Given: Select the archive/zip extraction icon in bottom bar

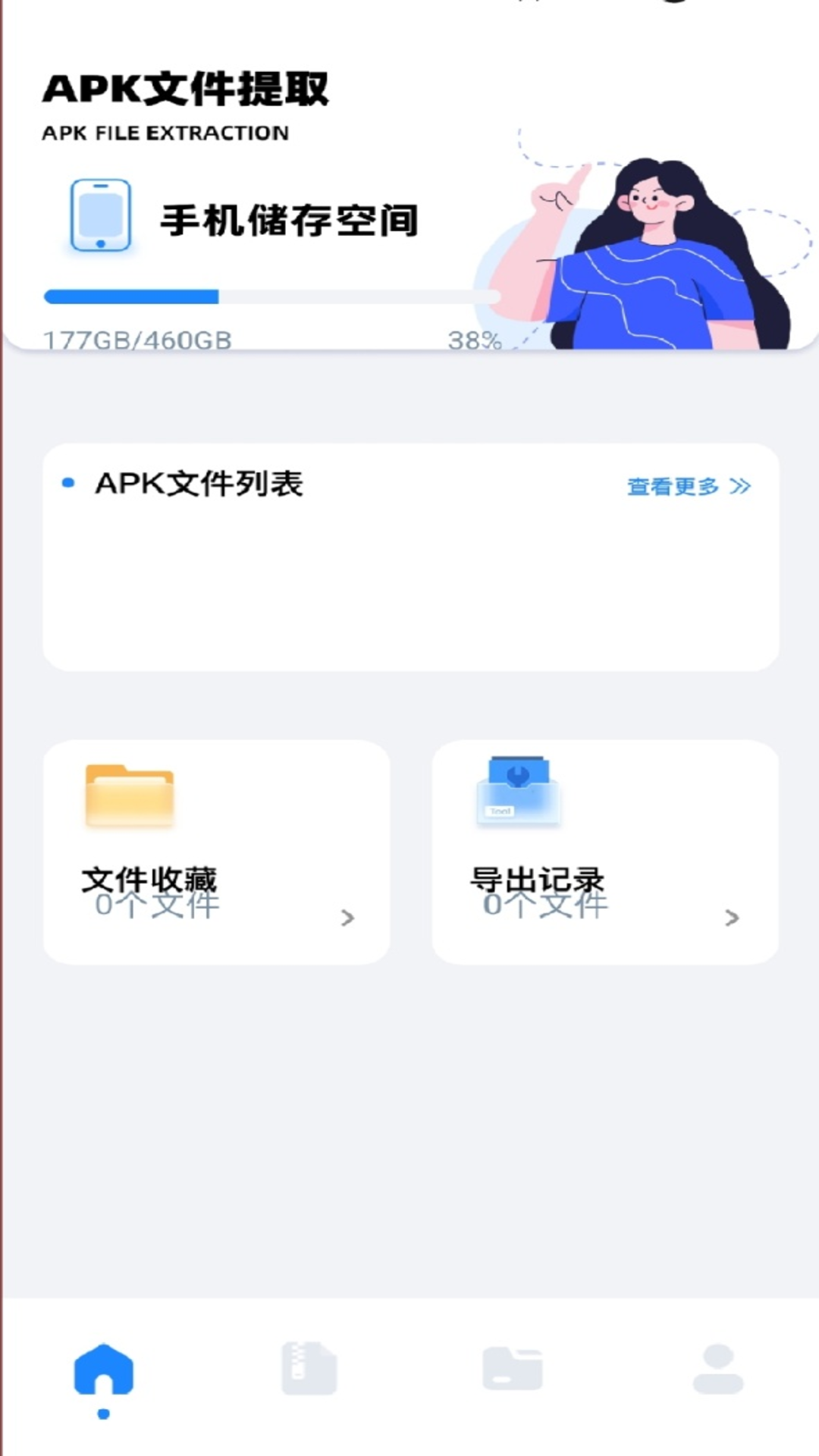Looking at the screenshot, I should [x=308, y=1361].
